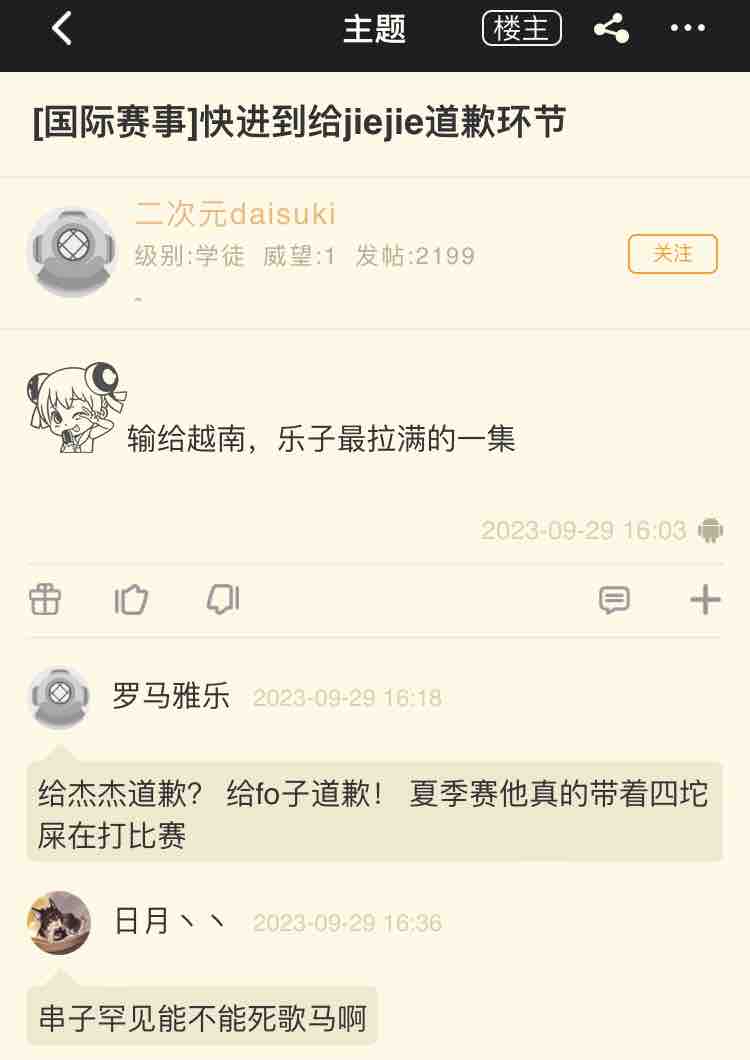Open the share options with the share icon

pyautogui.click(x=611, y=29)
